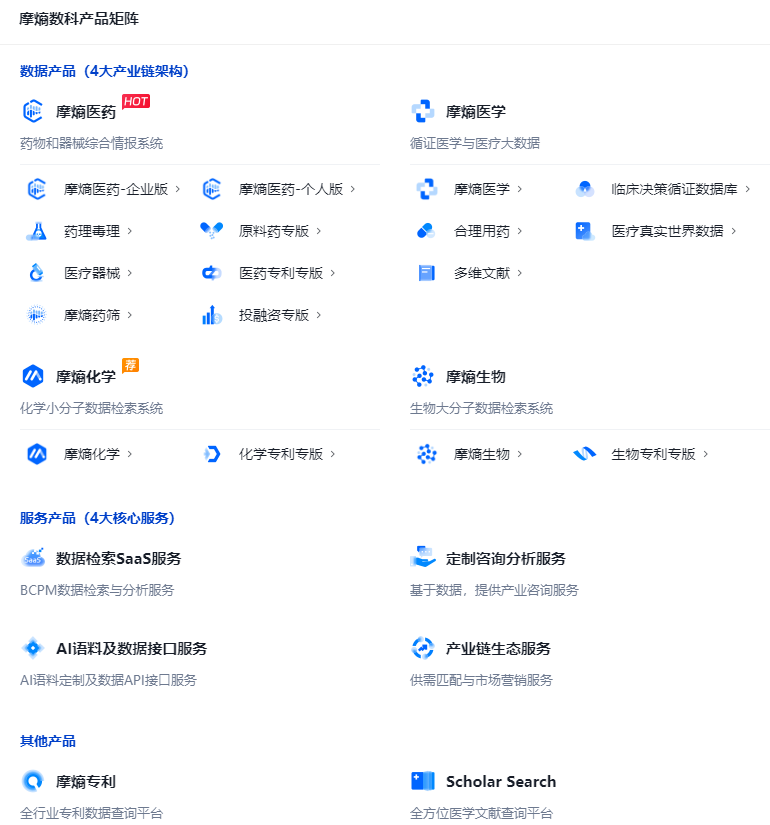The height and width of the screenshot is (825, 770).
Task: Open 原料药专版
Action: pyautogui.click(x=273, y=231)
